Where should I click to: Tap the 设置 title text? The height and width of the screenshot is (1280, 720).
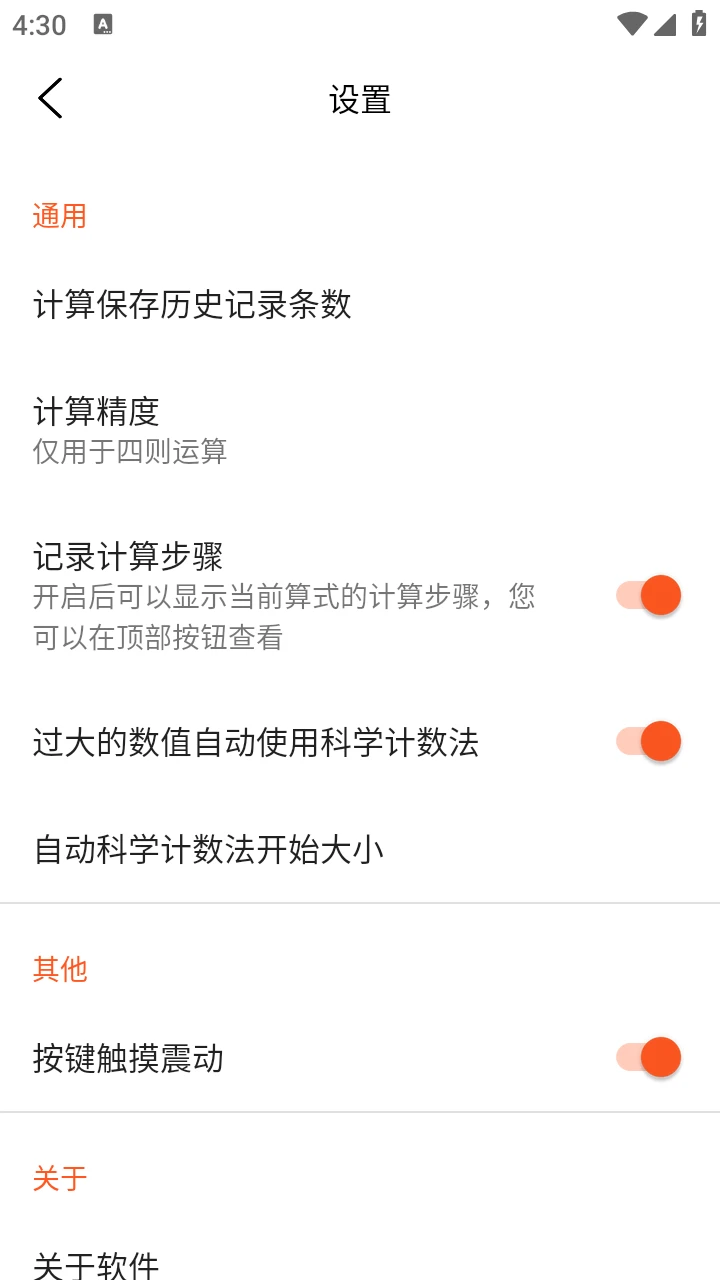tap(360, 100)
